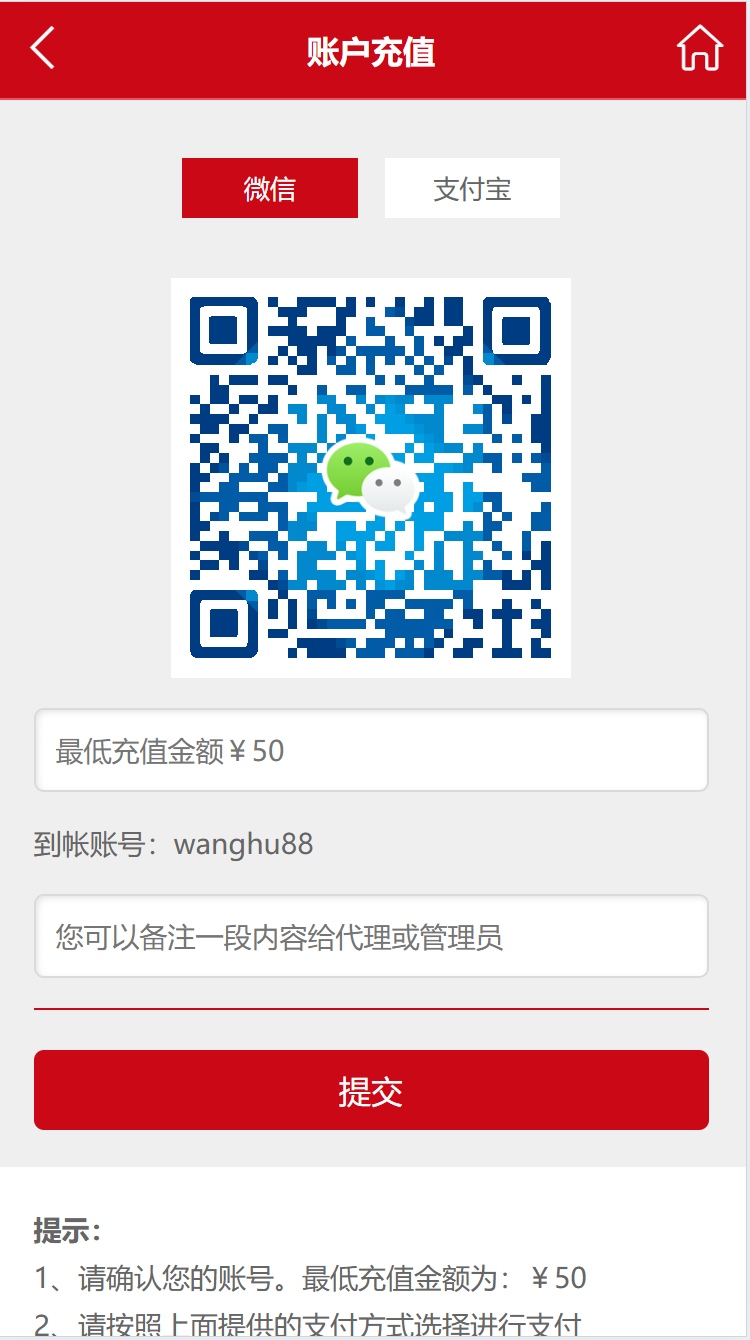Image resolution: width=750 pixels, height=1340 pixels.
Task: Open the home icon in the header
Action: pos(699,48)
